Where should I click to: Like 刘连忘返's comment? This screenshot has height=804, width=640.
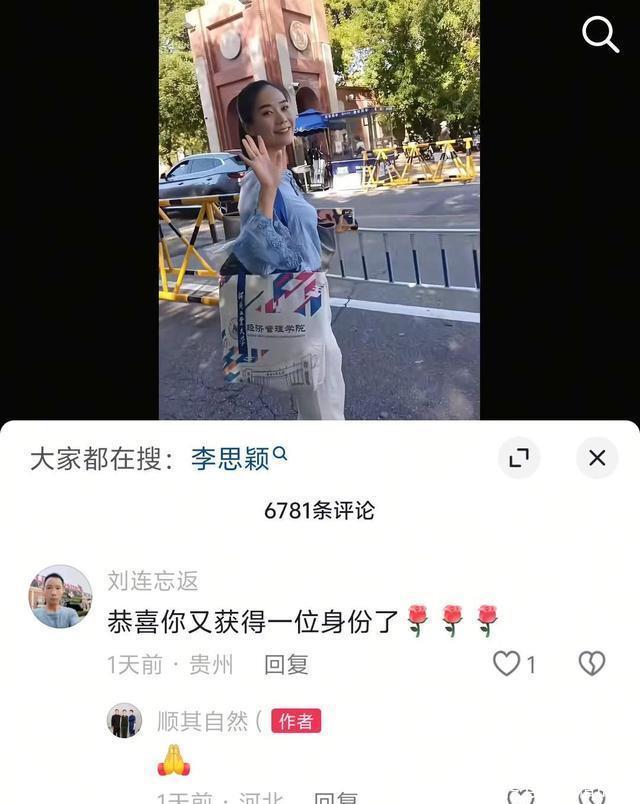click(x=508, y=663)
